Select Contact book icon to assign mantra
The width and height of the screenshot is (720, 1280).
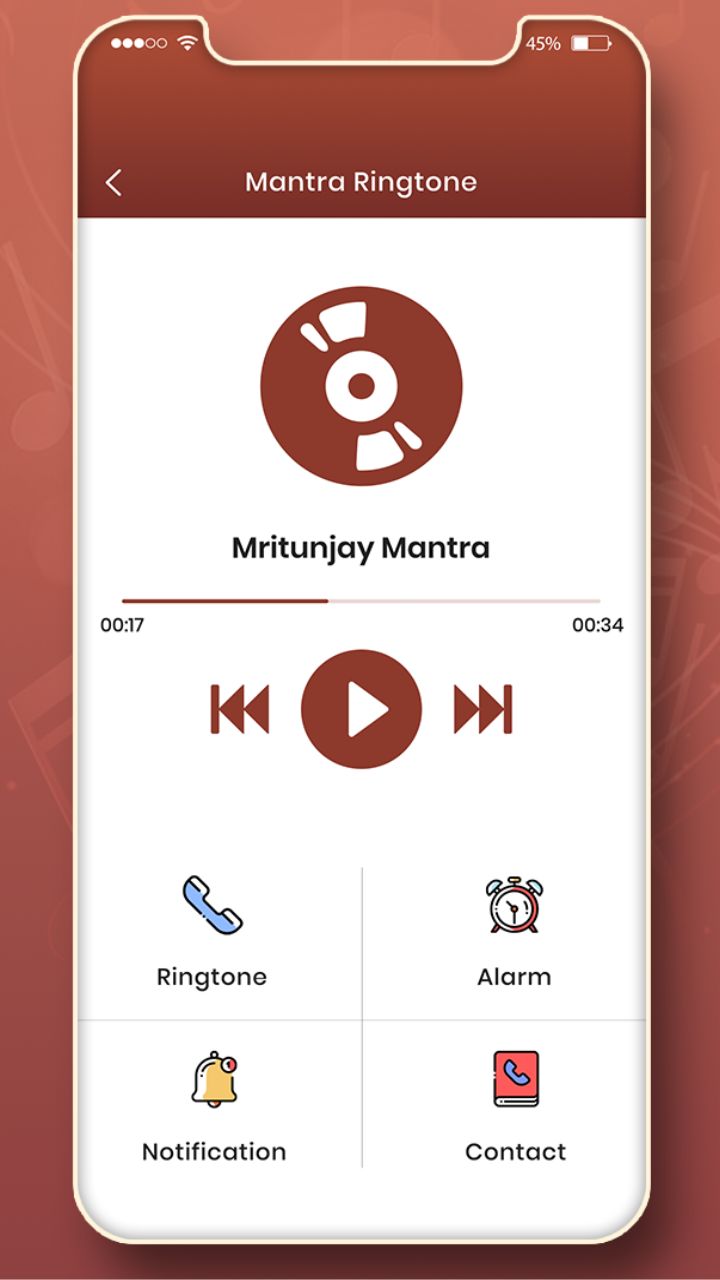(514, 1080)
